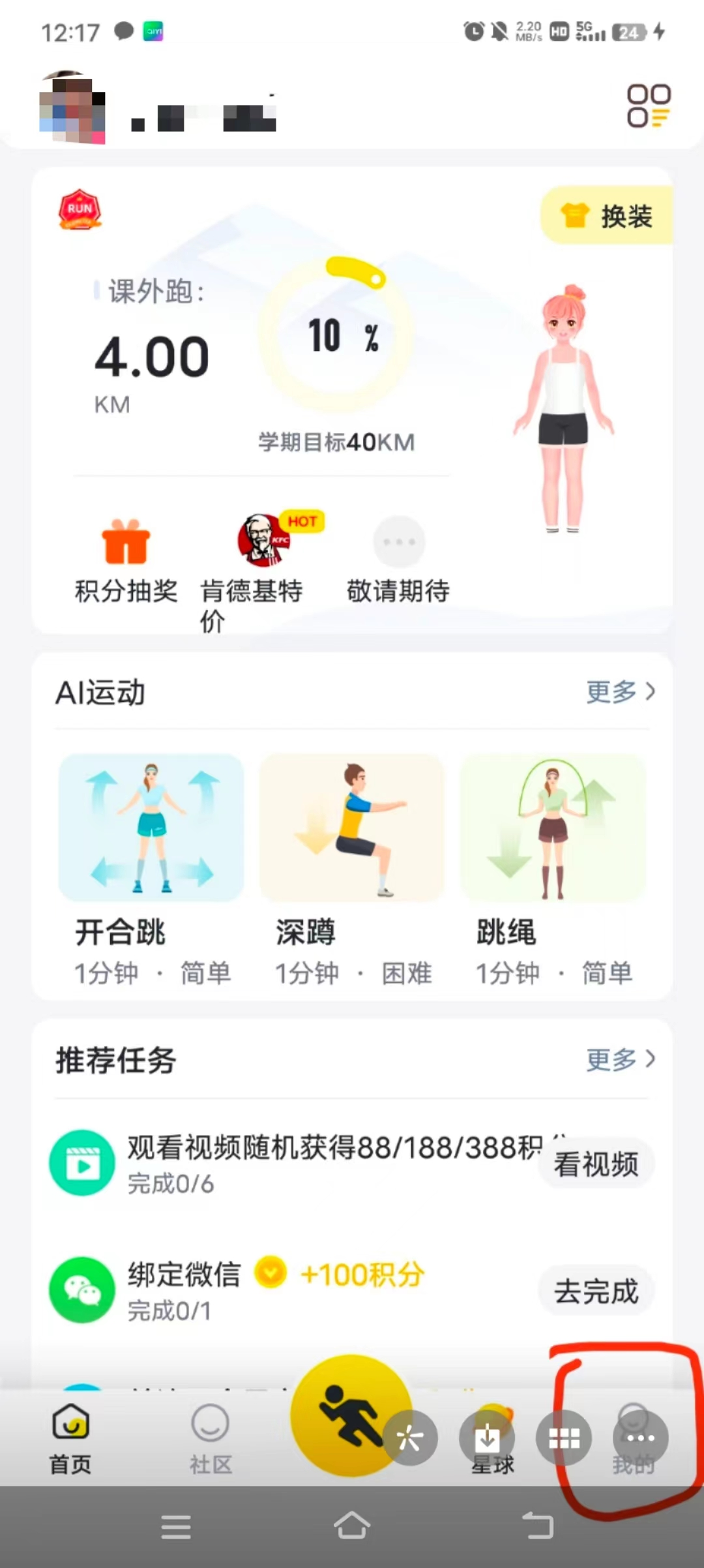Open 积分抽奖 points lottery
Screen dimensions: 704x1568
tap(126, 561)
